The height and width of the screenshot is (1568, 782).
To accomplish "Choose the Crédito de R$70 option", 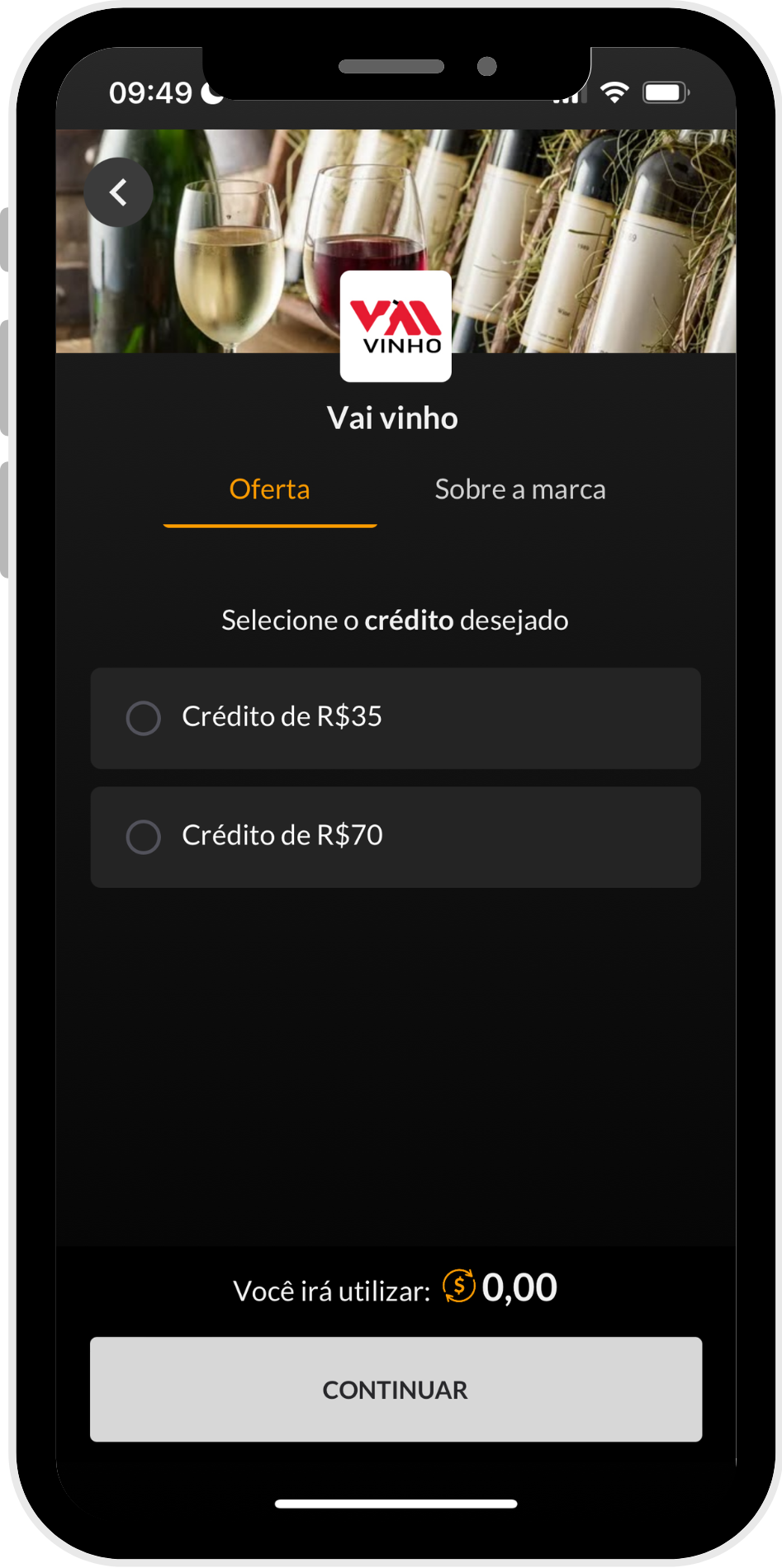I will point(396,837).
